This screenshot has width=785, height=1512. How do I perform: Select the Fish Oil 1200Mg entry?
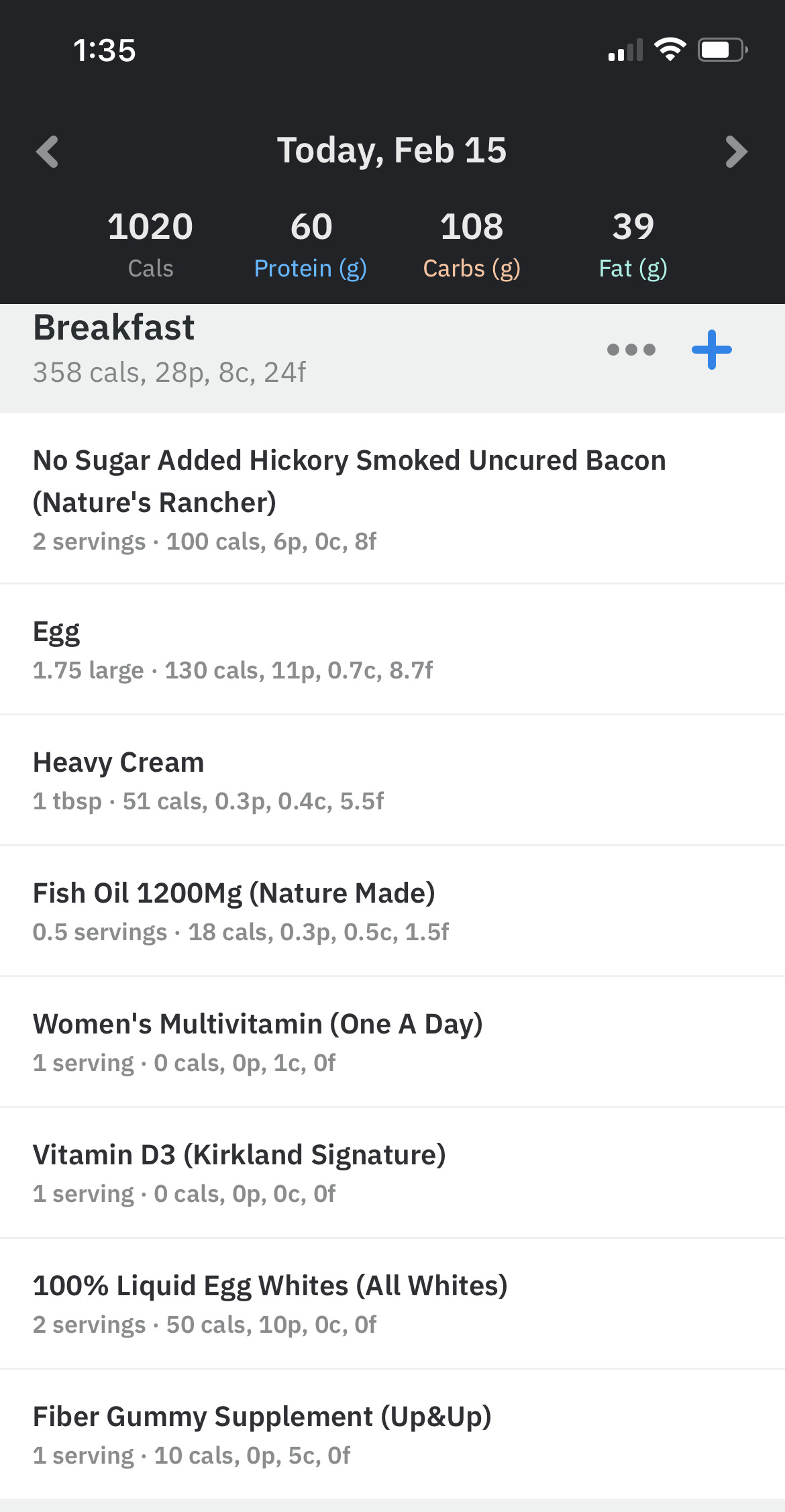392,911
